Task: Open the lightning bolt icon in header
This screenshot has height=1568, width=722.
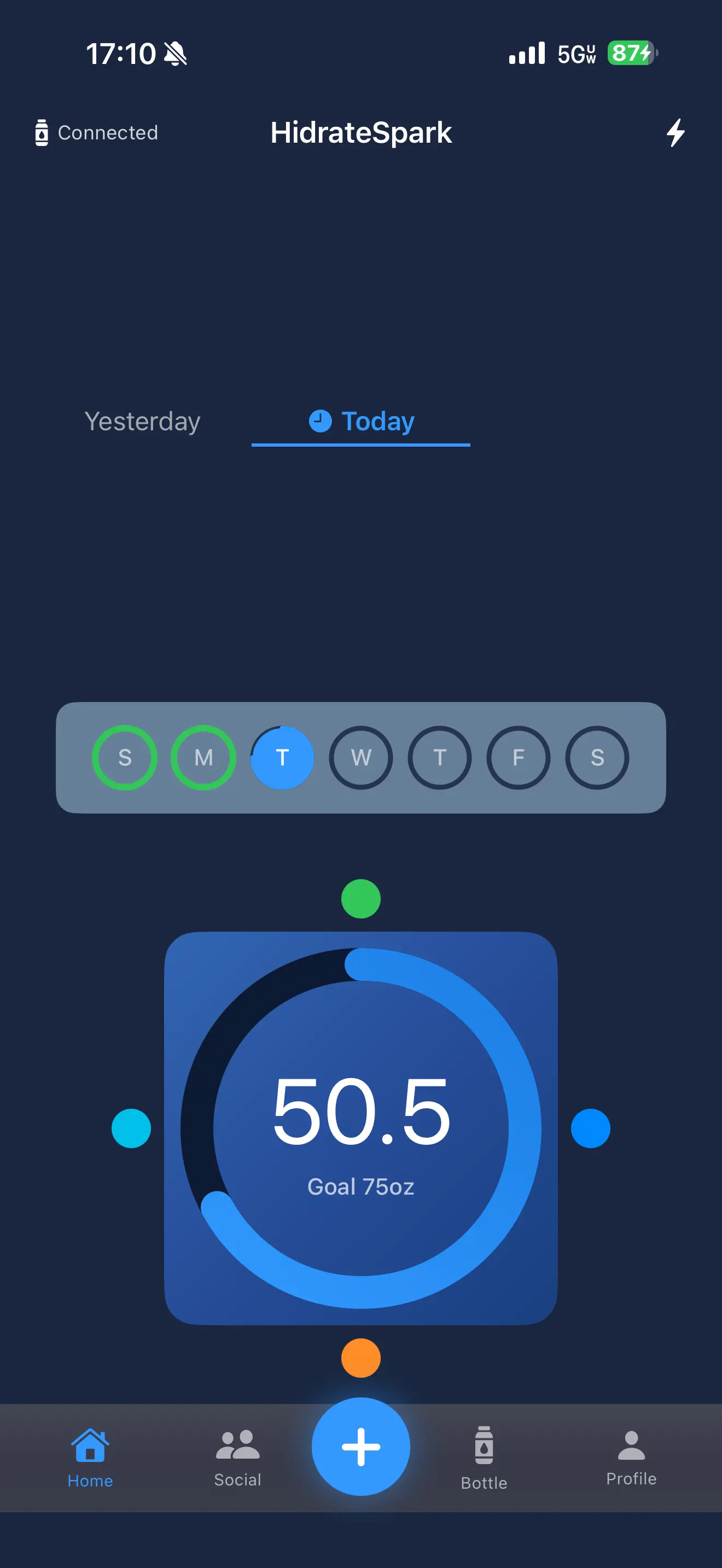Action: [675, 133]
